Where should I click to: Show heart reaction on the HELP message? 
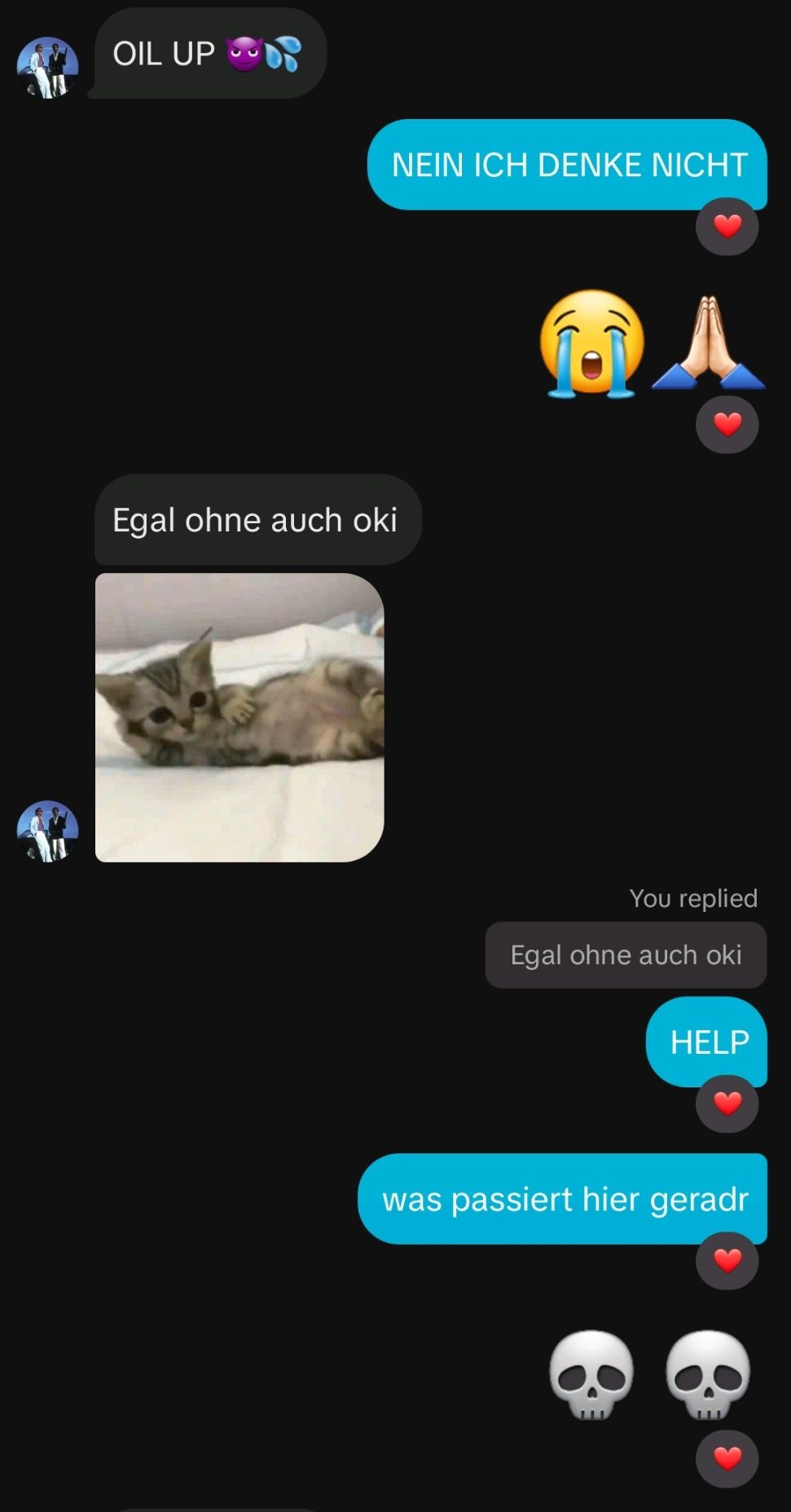tap(727, 1103)
